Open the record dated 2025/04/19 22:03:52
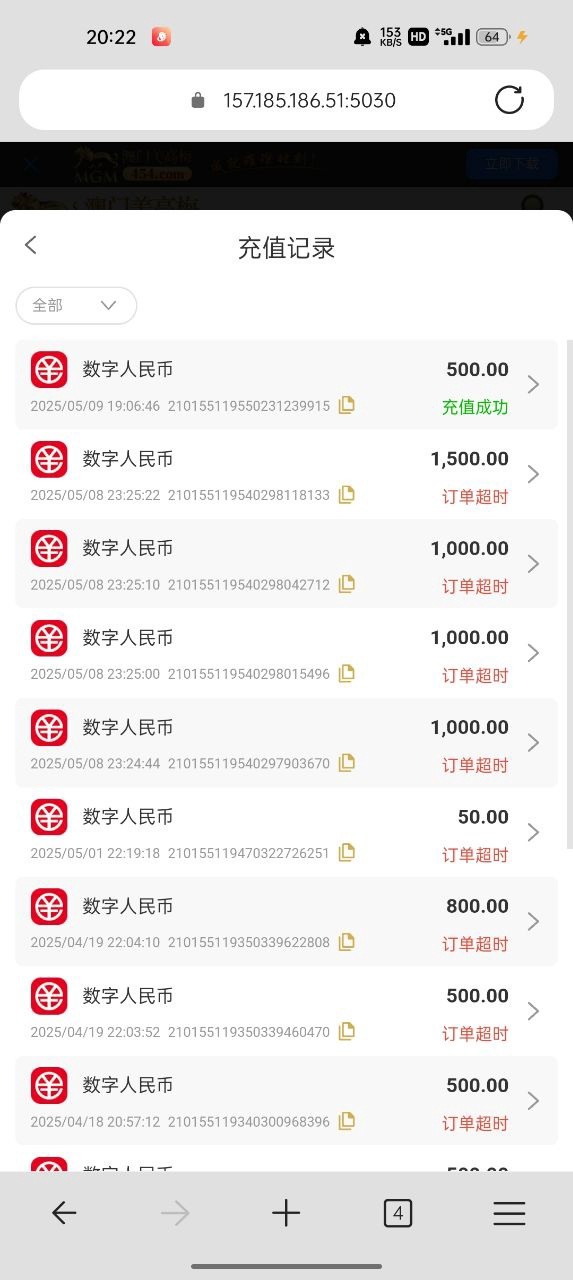This screenshot has width=573, height=1280. coord(286,1011)
